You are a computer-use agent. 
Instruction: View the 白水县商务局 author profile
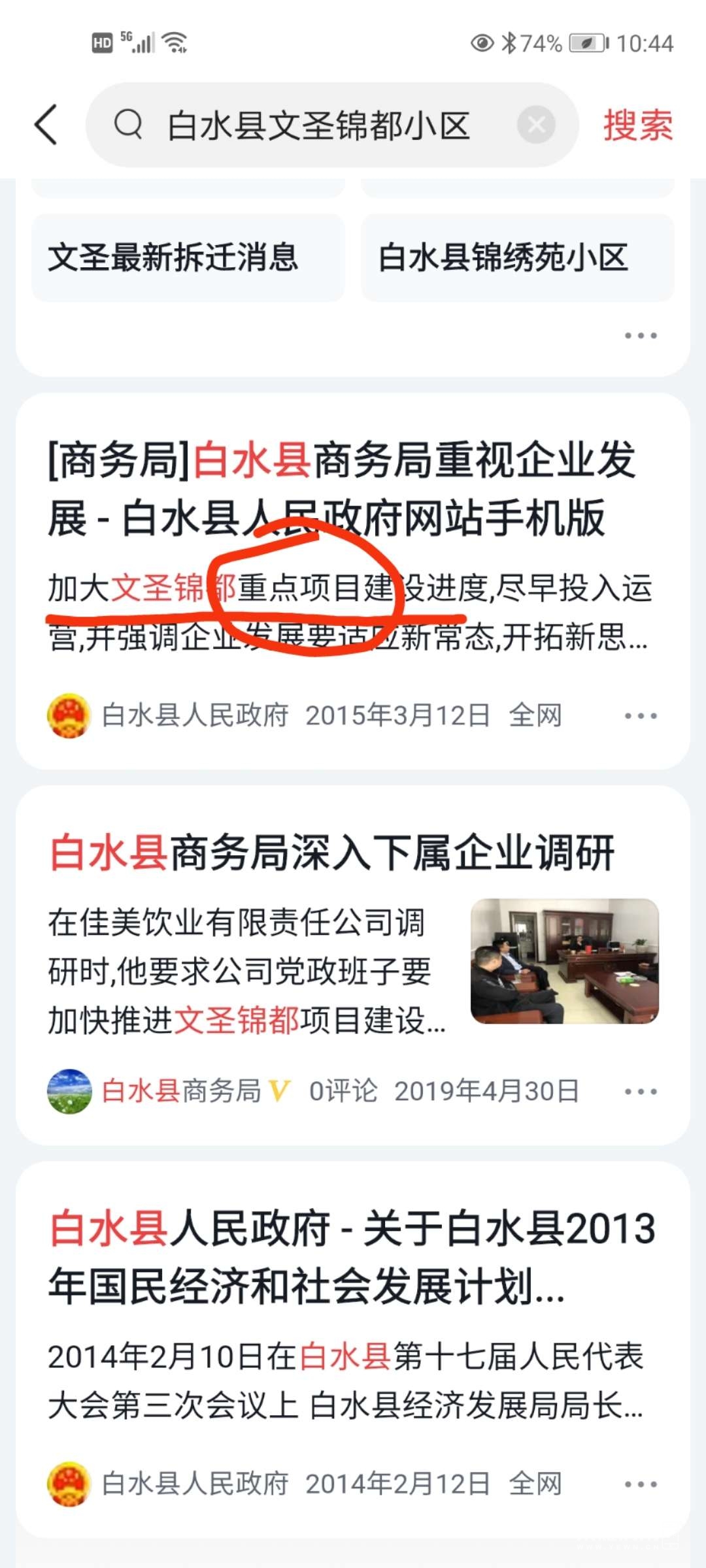pyautogui.click(x=180, y=1091)
